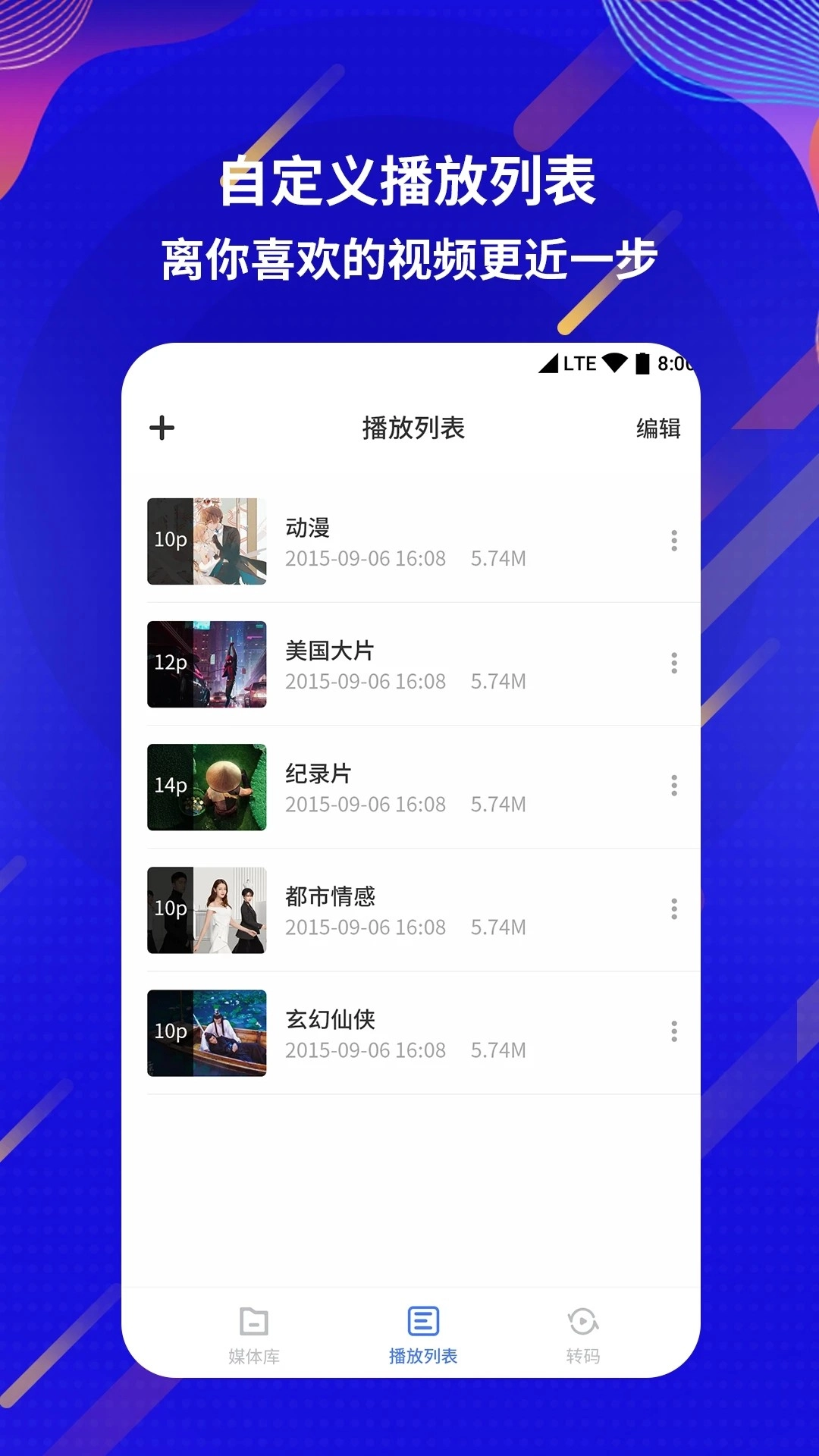
Task: Tap the 都市情感 playlist thumbnail
Action: 206,910
